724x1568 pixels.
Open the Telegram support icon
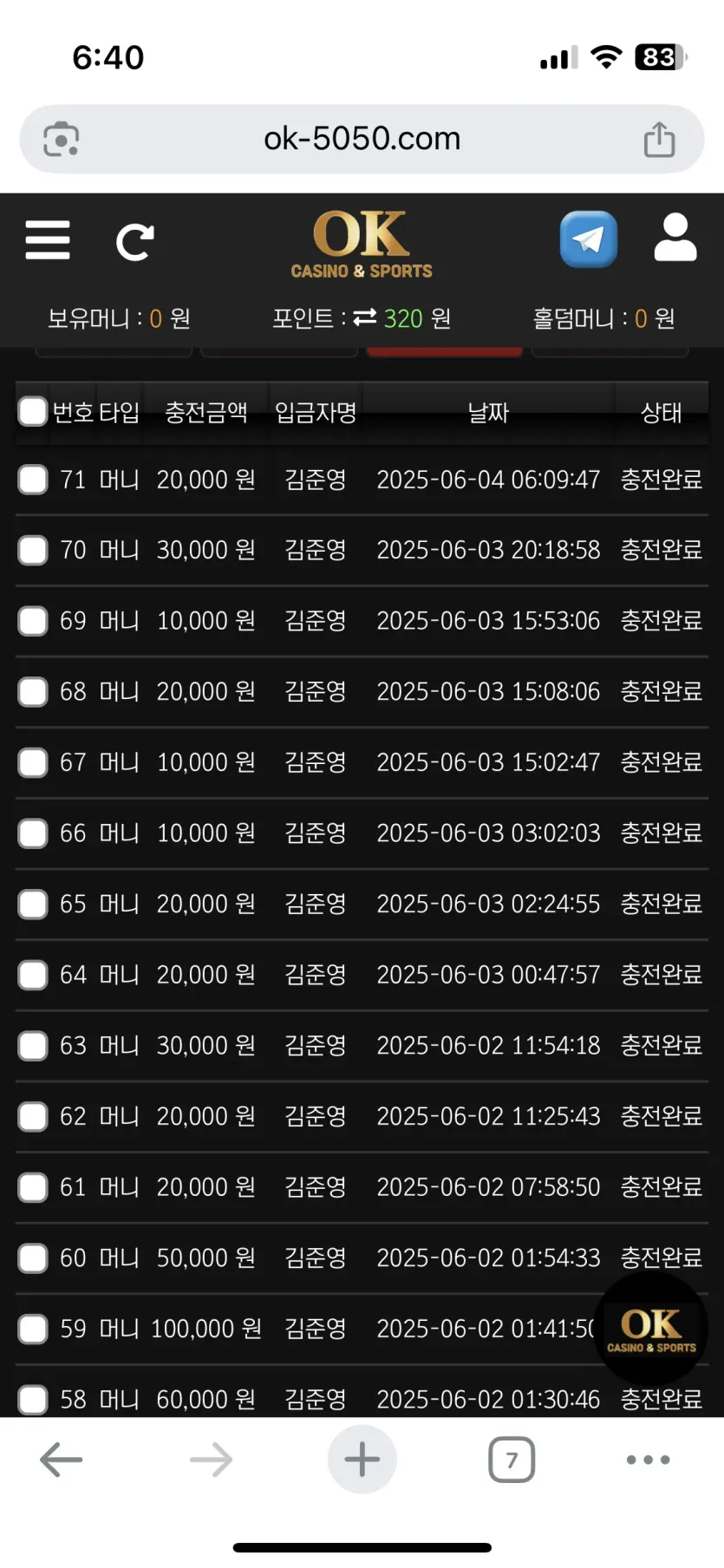[589, 239]
